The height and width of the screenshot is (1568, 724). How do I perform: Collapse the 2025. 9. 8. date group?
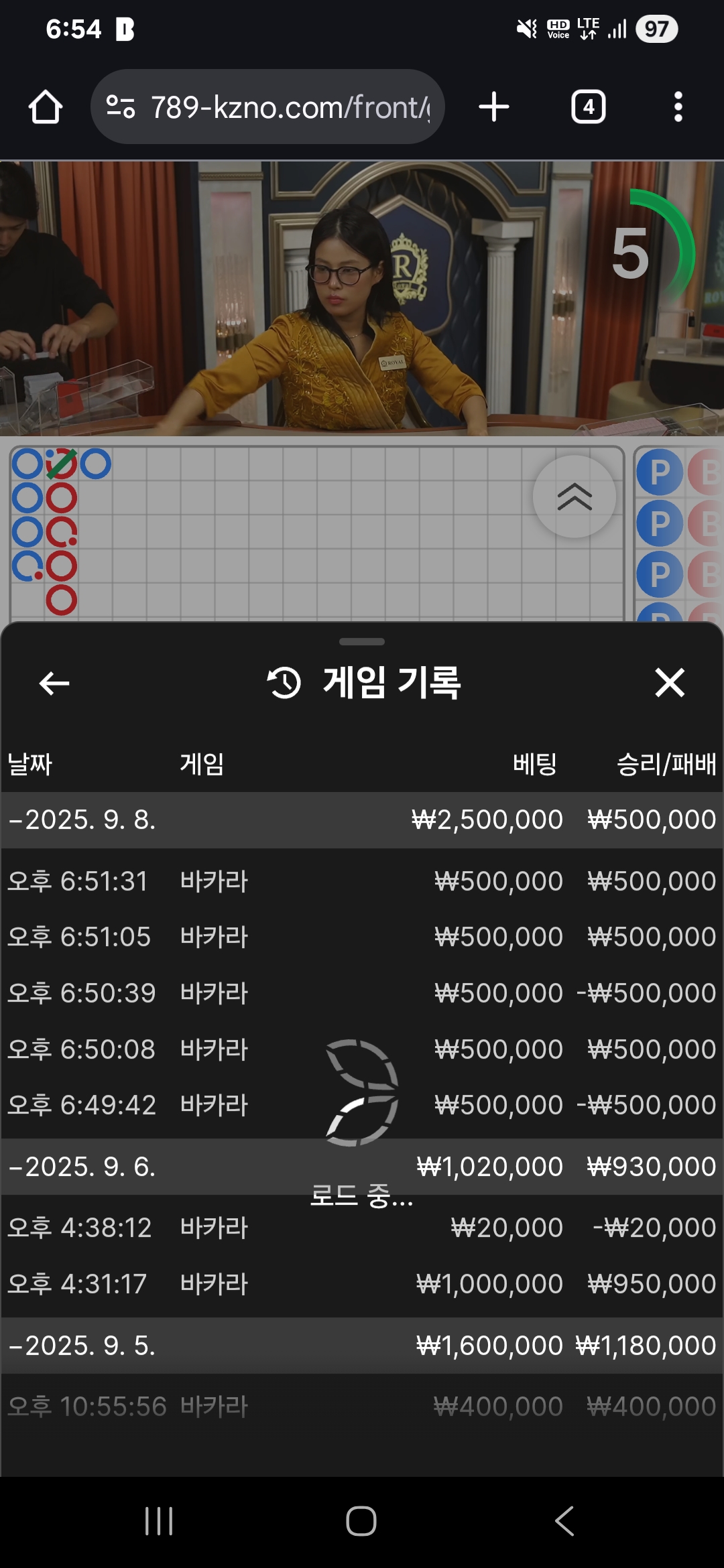click(82, 820)
